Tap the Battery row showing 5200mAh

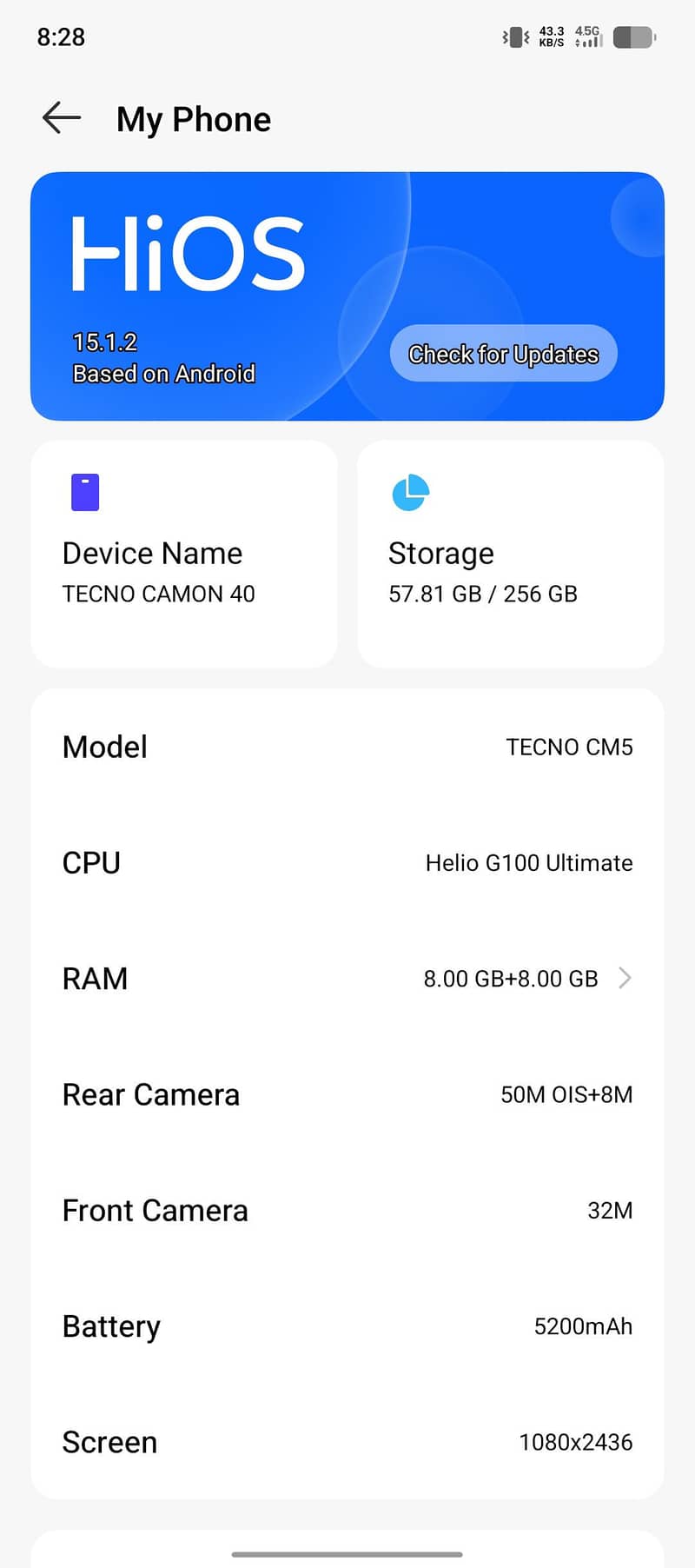coord(347,1326)
